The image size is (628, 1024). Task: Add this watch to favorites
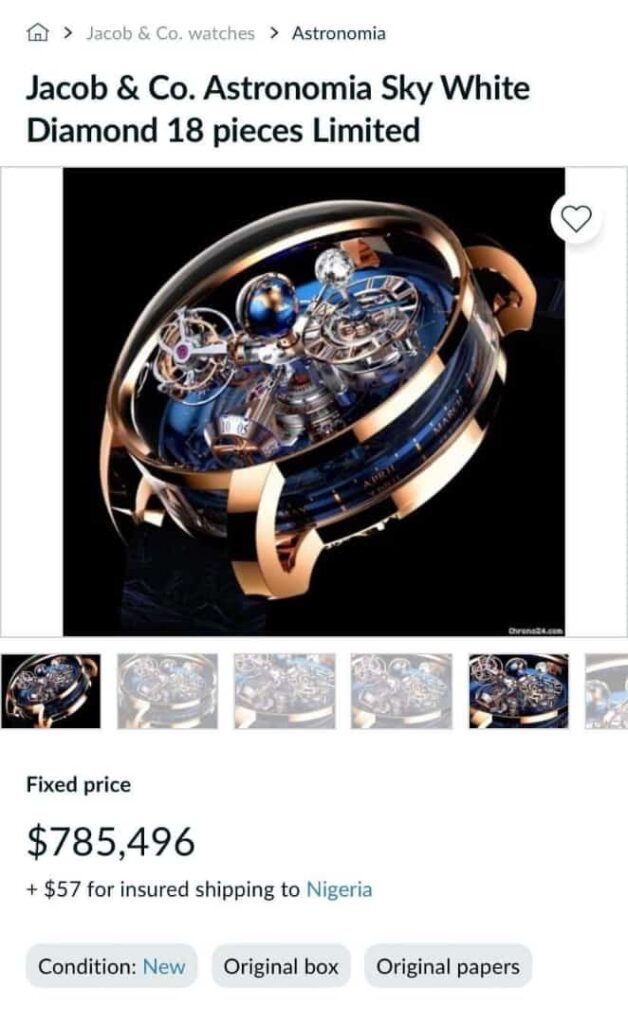576,219
